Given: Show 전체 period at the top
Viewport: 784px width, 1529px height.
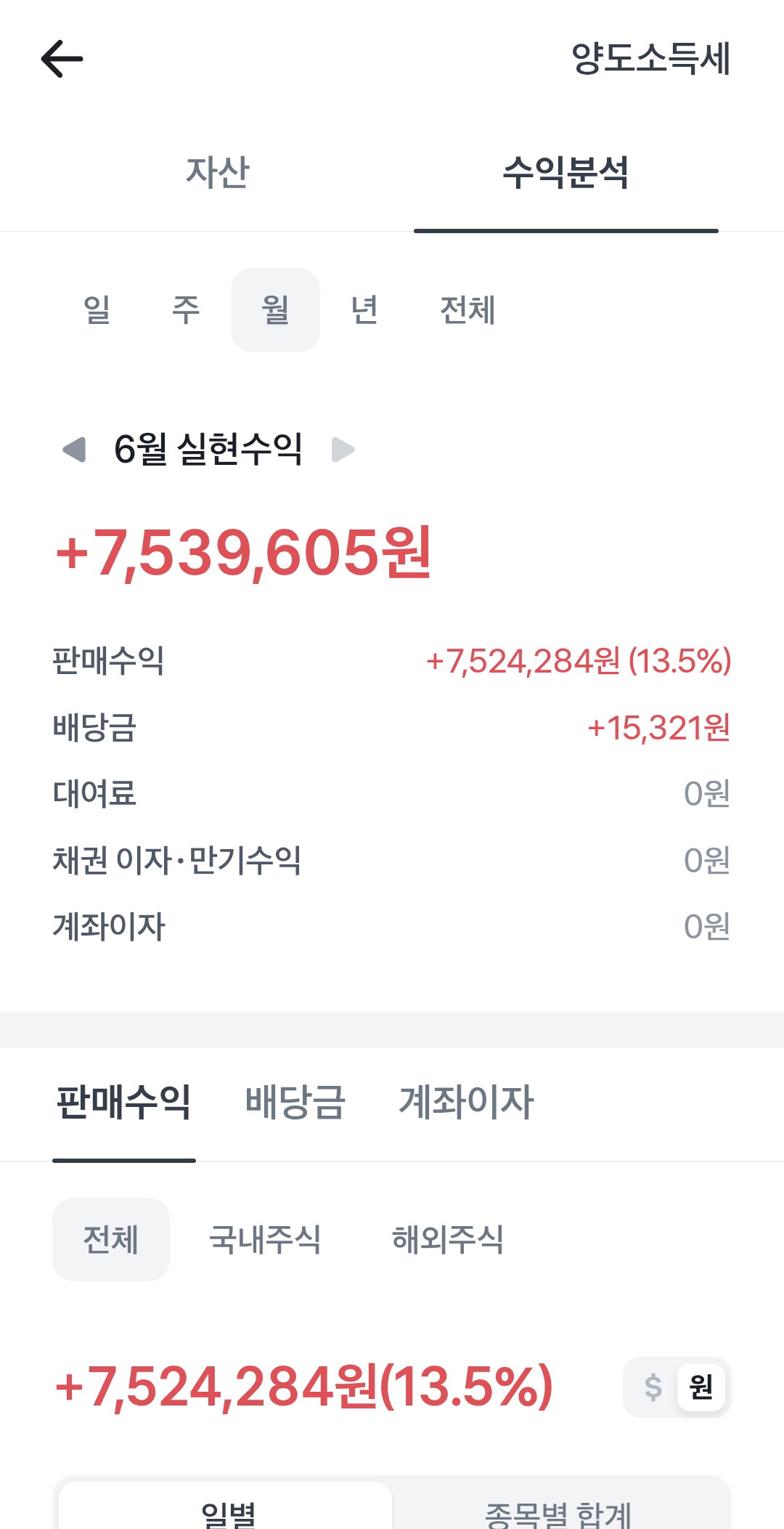Looking at the screenshot, I should pos(467,310).
